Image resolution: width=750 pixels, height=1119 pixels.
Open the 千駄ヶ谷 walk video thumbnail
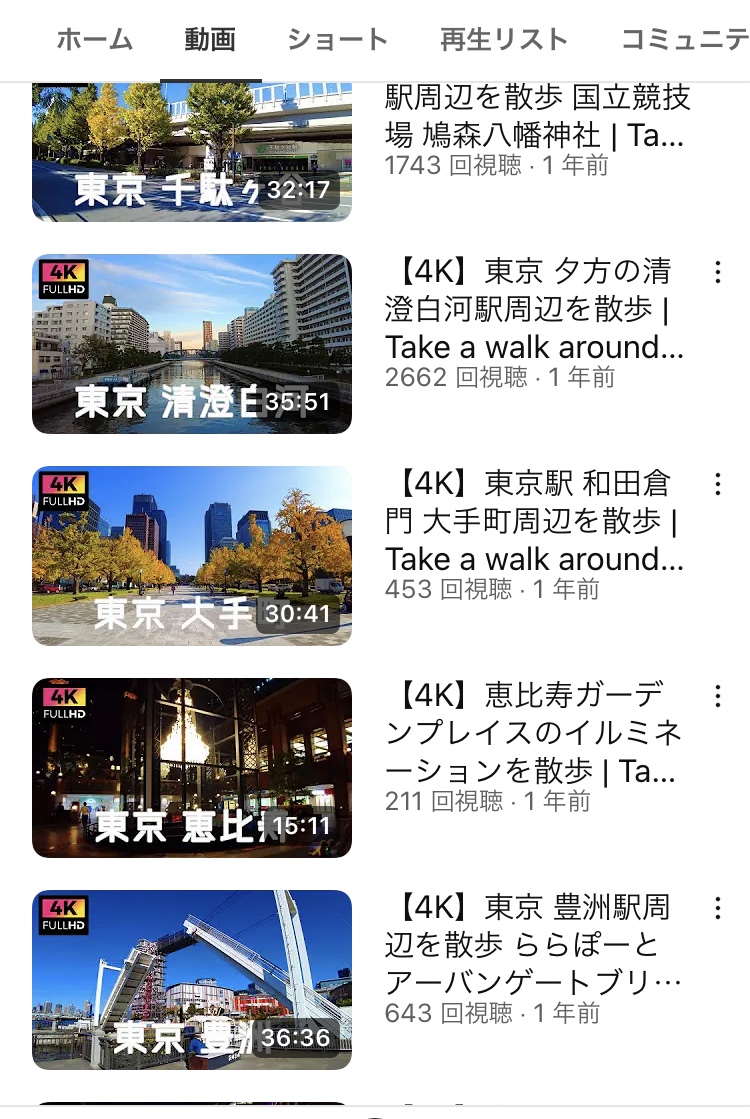coord(192,150)
